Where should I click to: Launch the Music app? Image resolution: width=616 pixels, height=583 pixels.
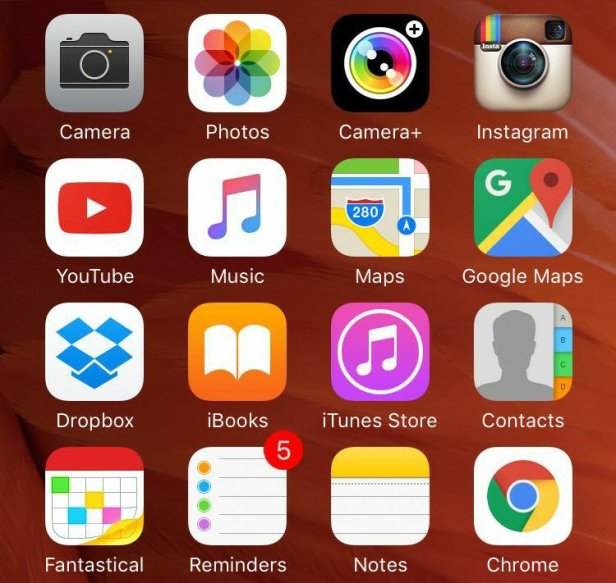(237, 208)
